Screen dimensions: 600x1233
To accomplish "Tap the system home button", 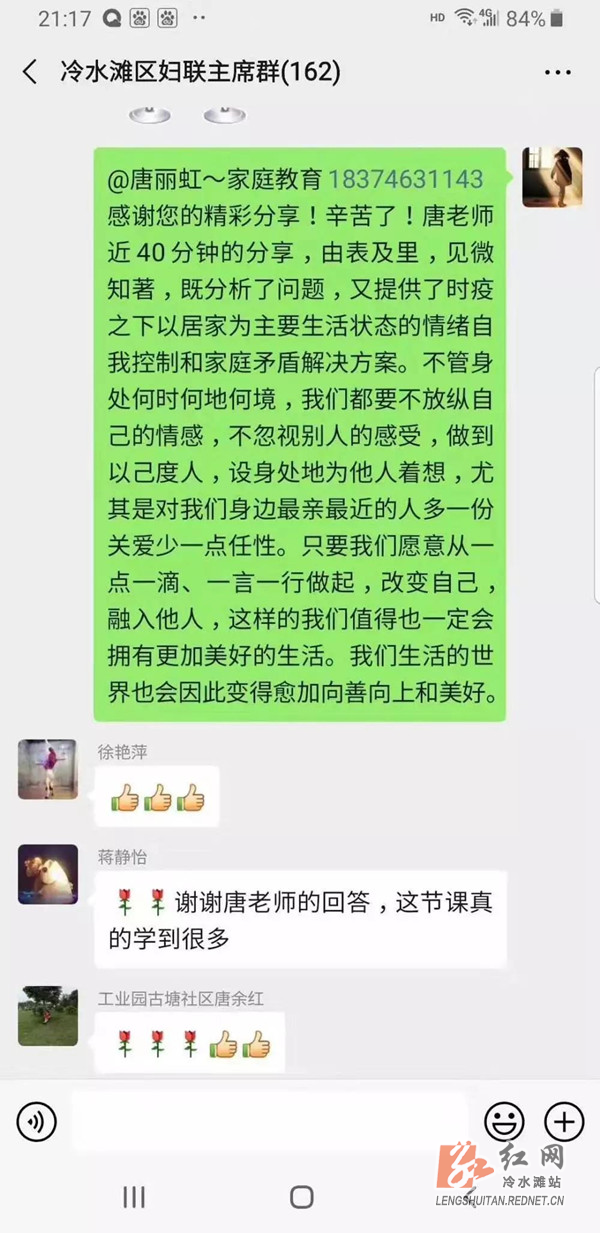I will click(301, 1196).
